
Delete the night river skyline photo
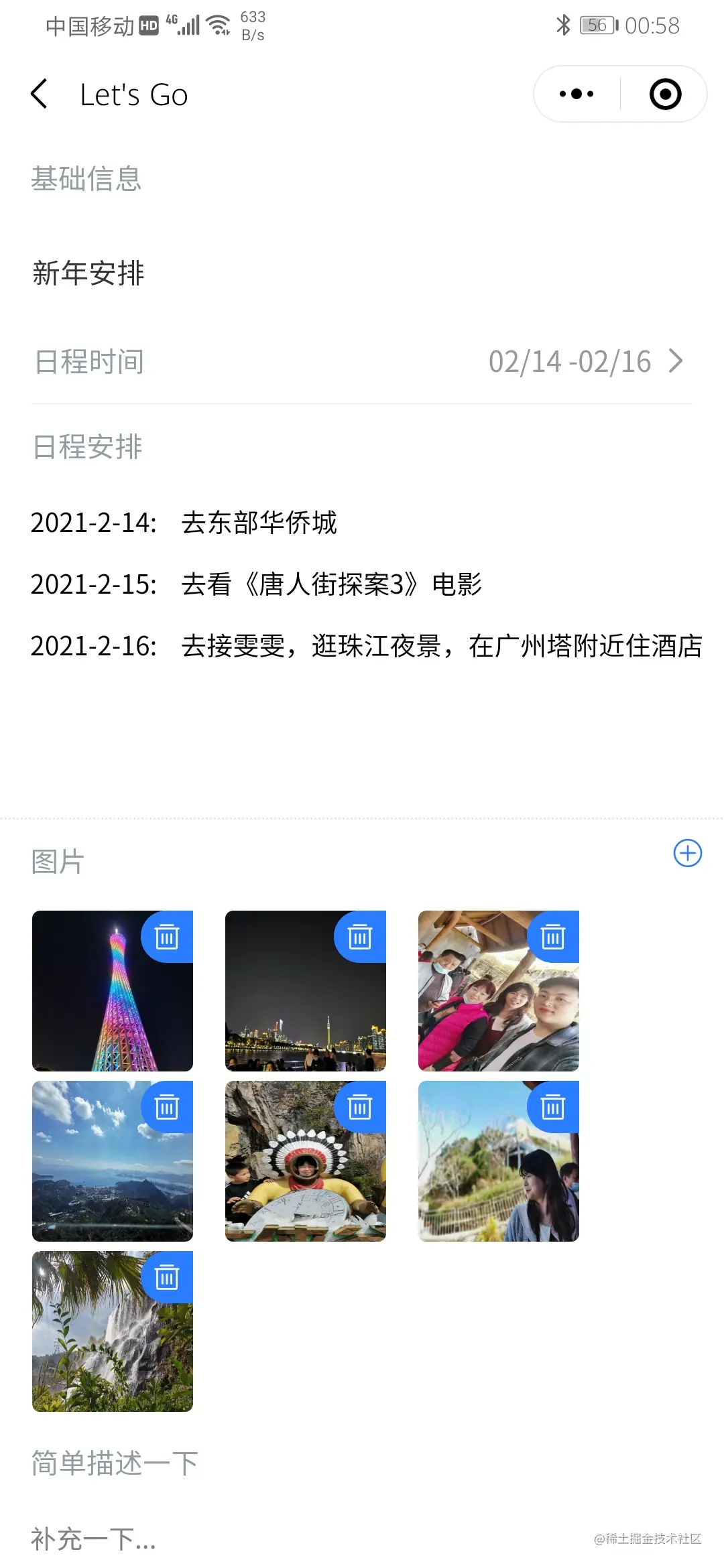click(360, 937)
